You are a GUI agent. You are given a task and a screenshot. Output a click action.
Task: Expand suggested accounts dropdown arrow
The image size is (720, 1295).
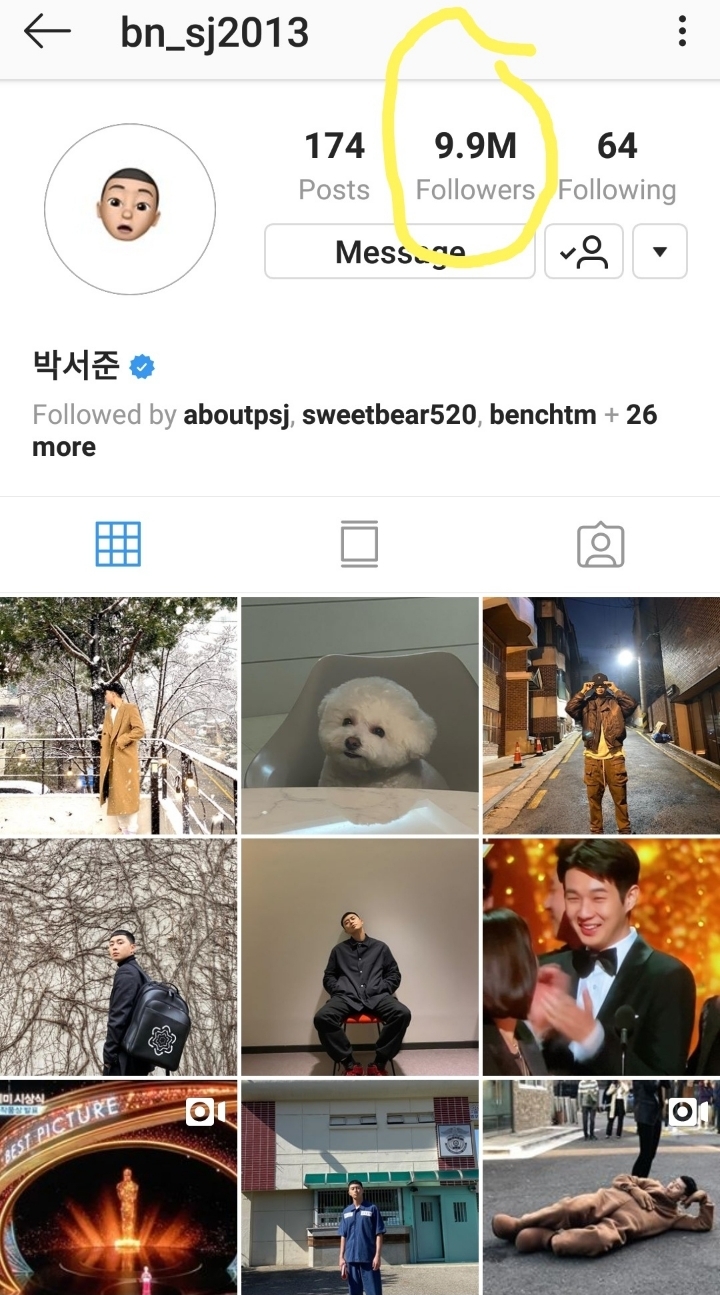tap(660, 251)
